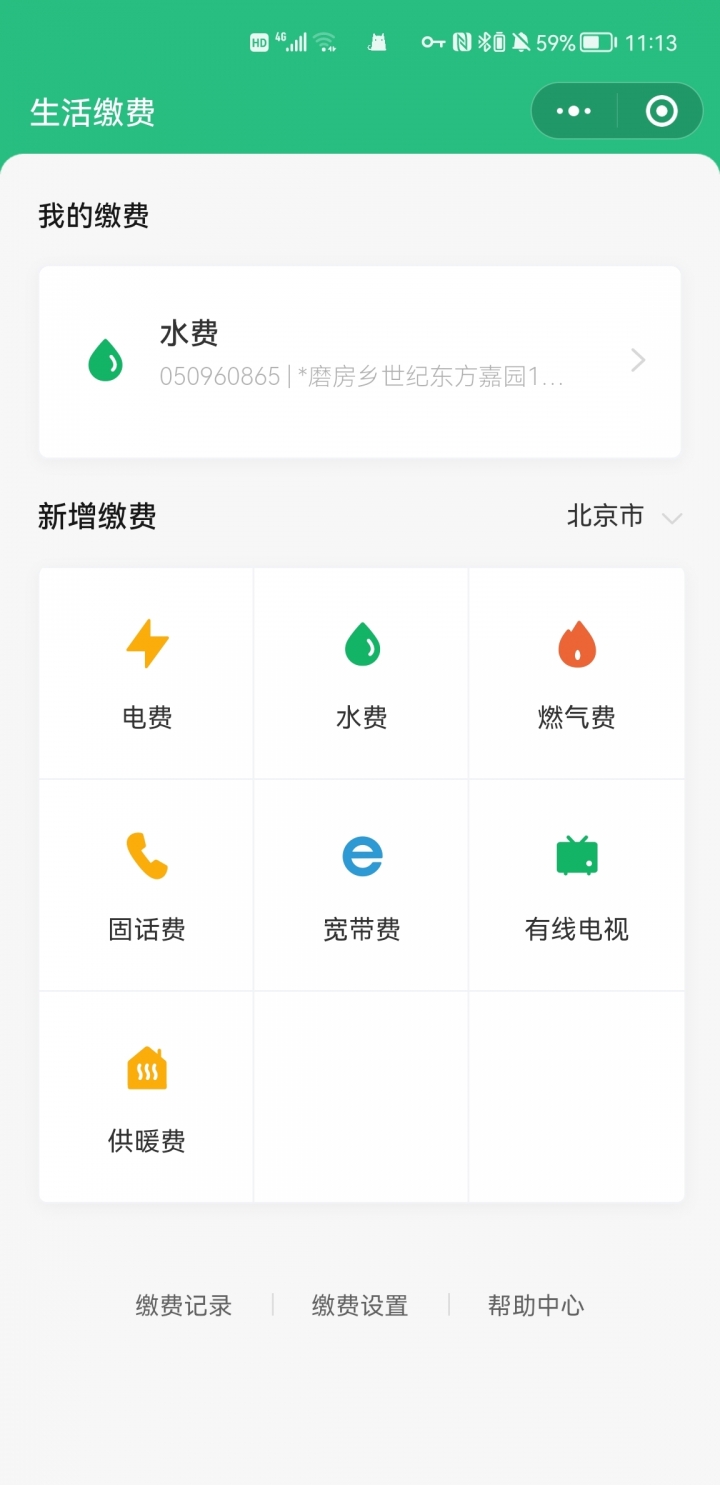
Task: Open 缴费设置 payment settings
Action: (360, 1305)
